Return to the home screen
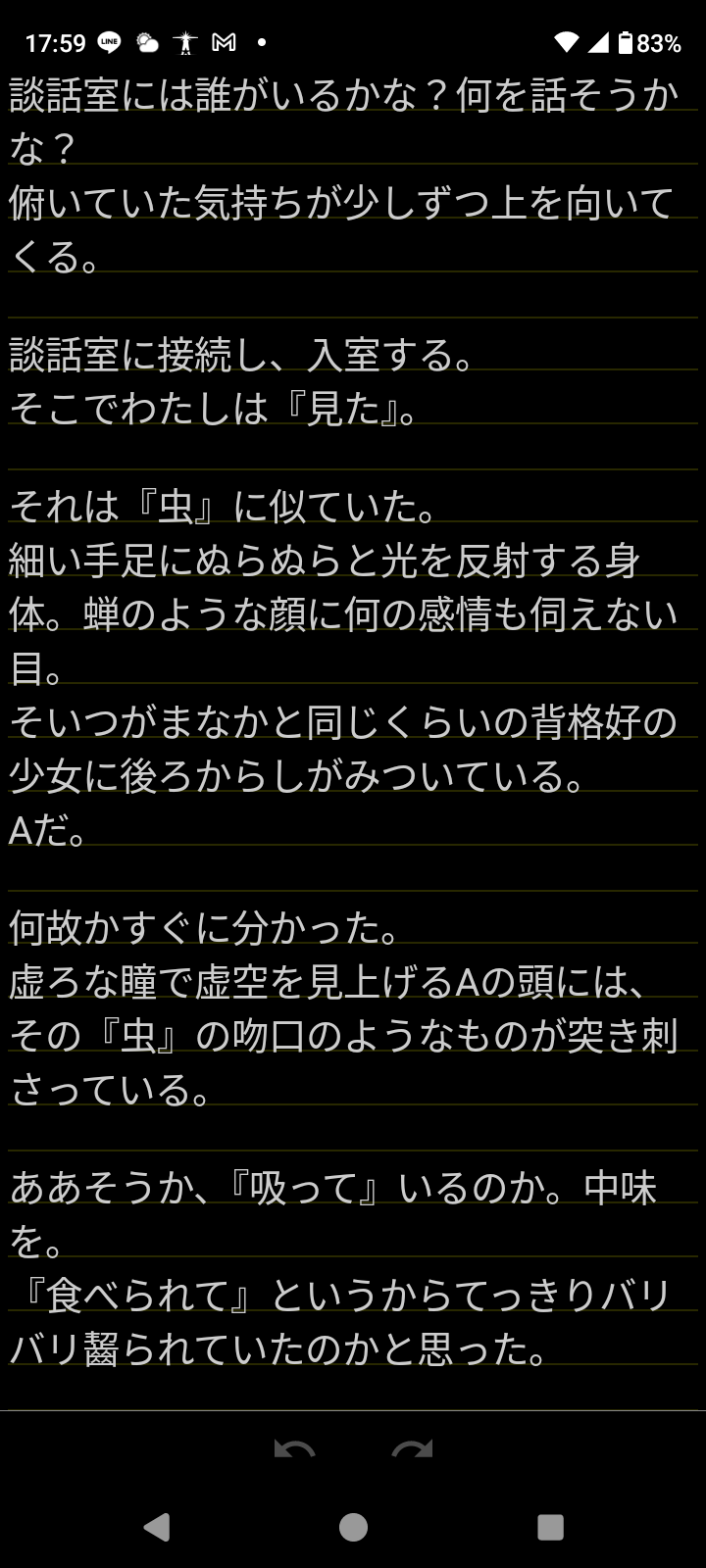This screenshot has width=706, height=1568. coord(353,1527)
